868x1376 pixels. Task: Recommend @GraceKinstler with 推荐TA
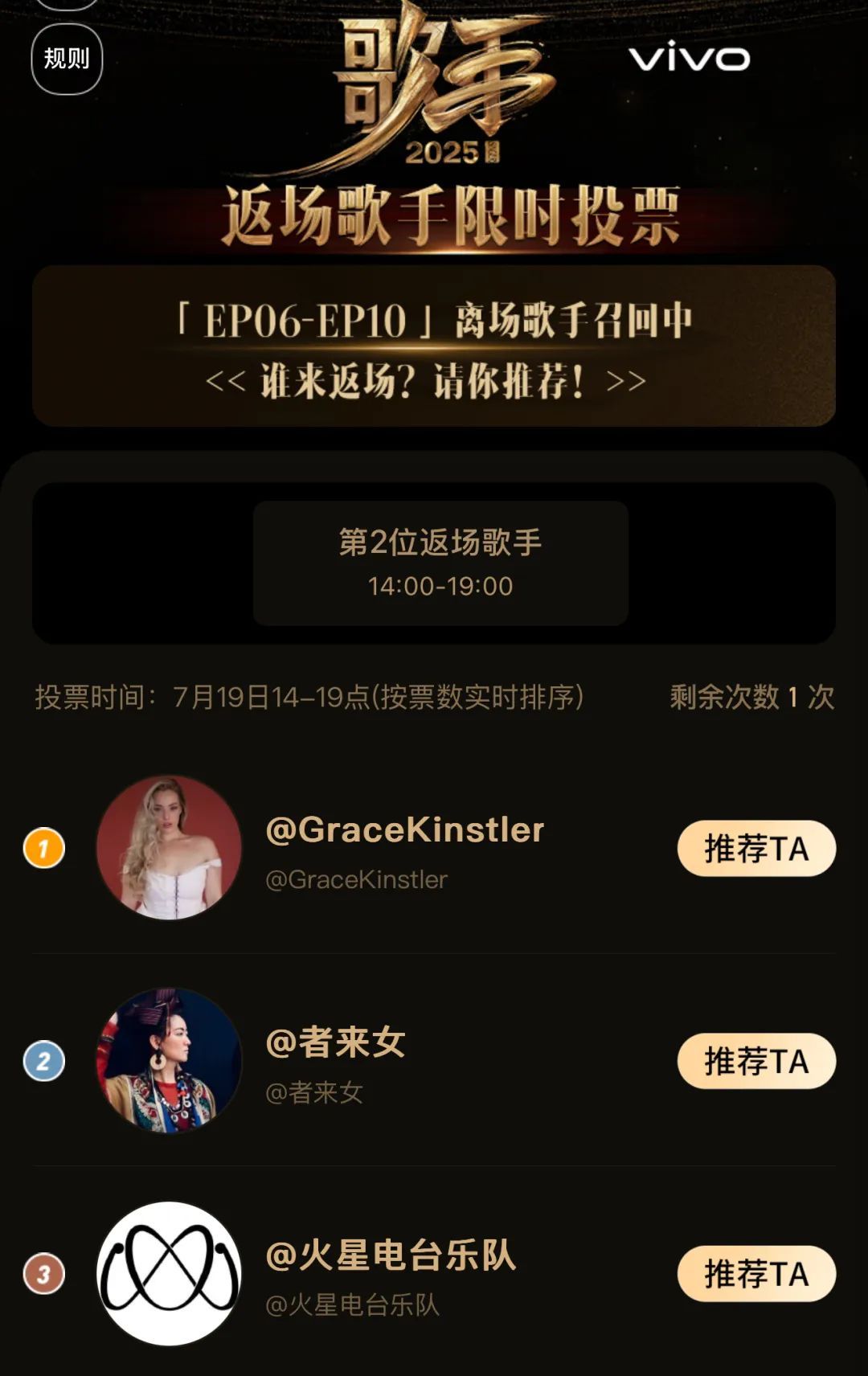pos(755,849)
